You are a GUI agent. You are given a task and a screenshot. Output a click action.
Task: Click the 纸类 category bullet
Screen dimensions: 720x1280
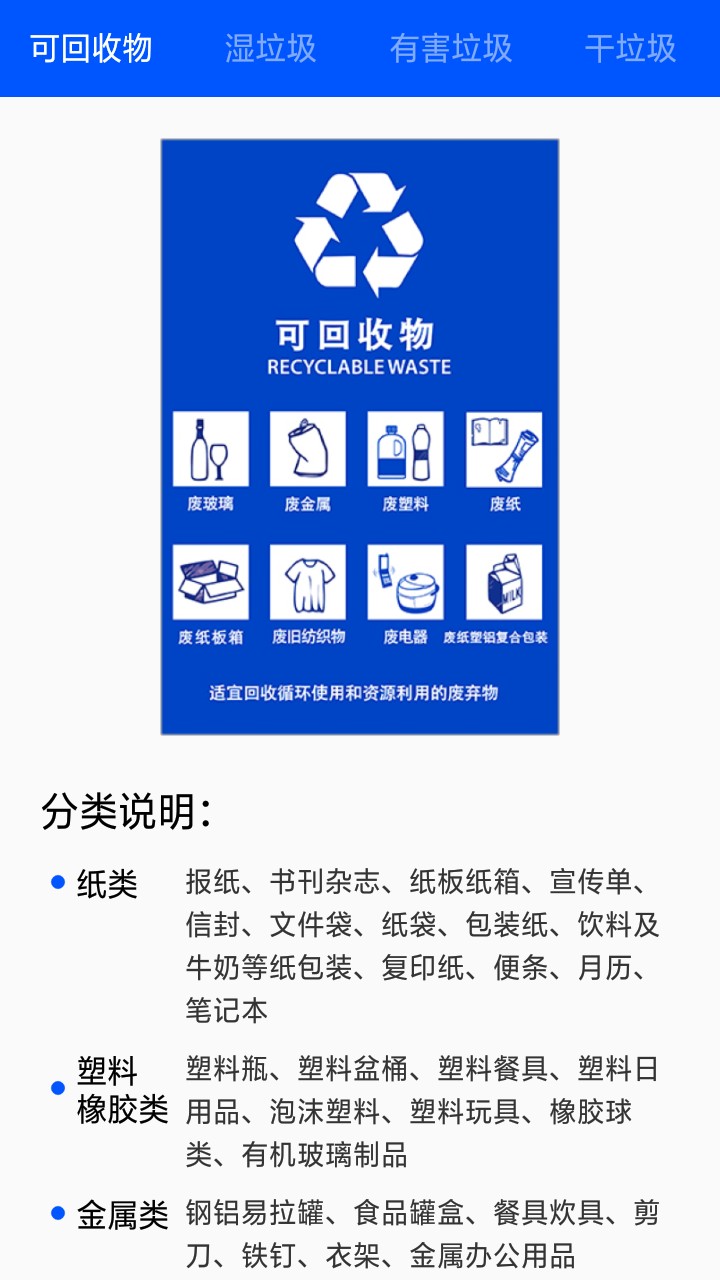click(x=58, y=881)
